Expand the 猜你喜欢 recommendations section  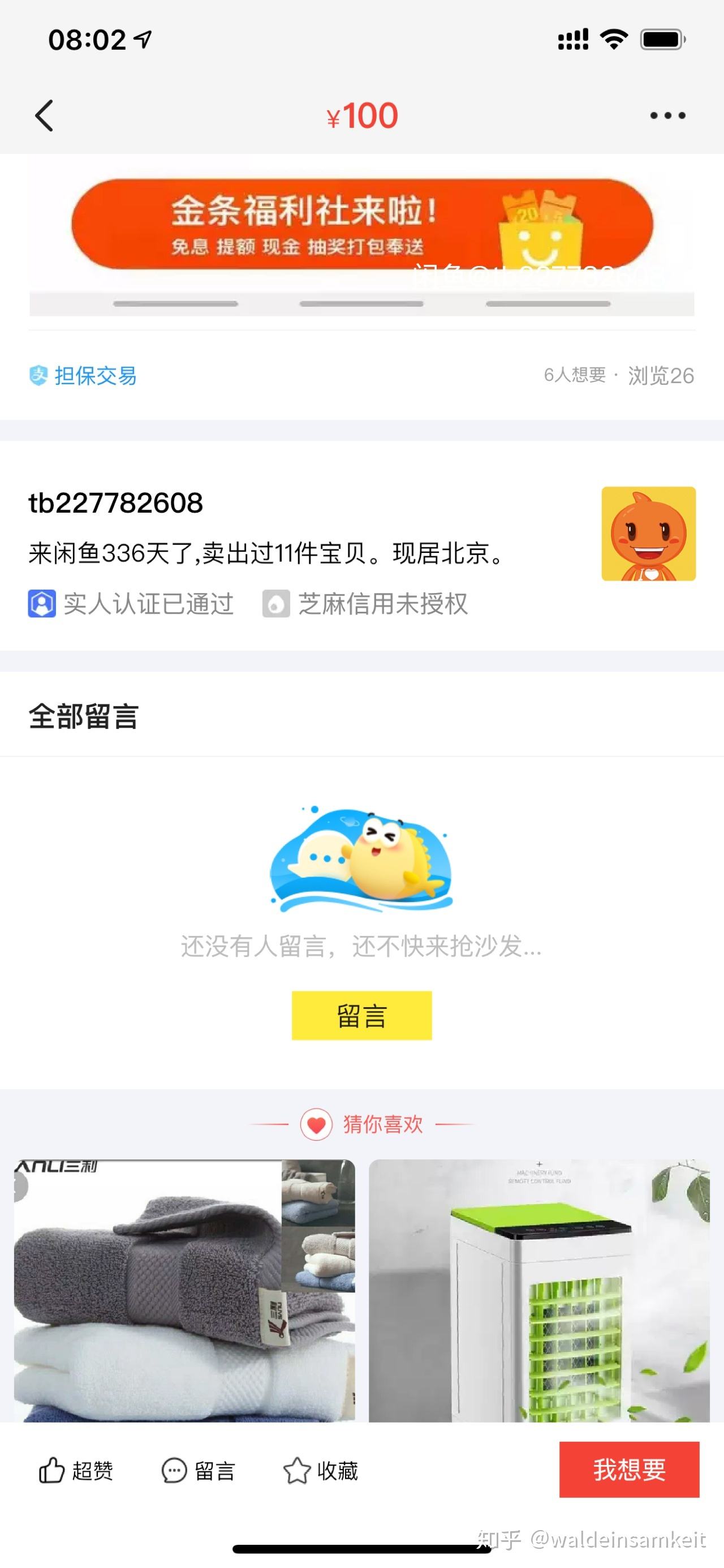361,1124
